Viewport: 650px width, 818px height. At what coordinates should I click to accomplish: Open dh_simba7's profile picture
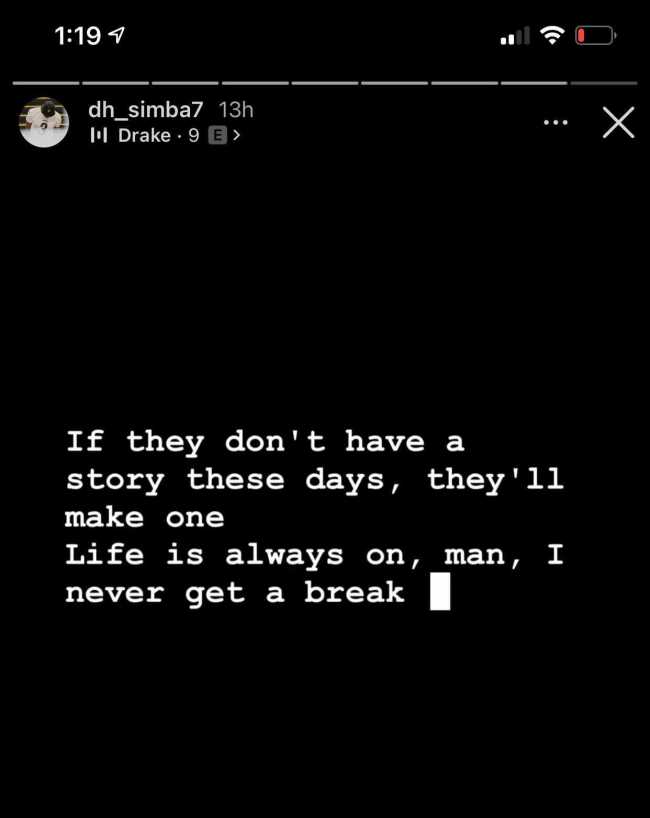(x=44, y=123)
